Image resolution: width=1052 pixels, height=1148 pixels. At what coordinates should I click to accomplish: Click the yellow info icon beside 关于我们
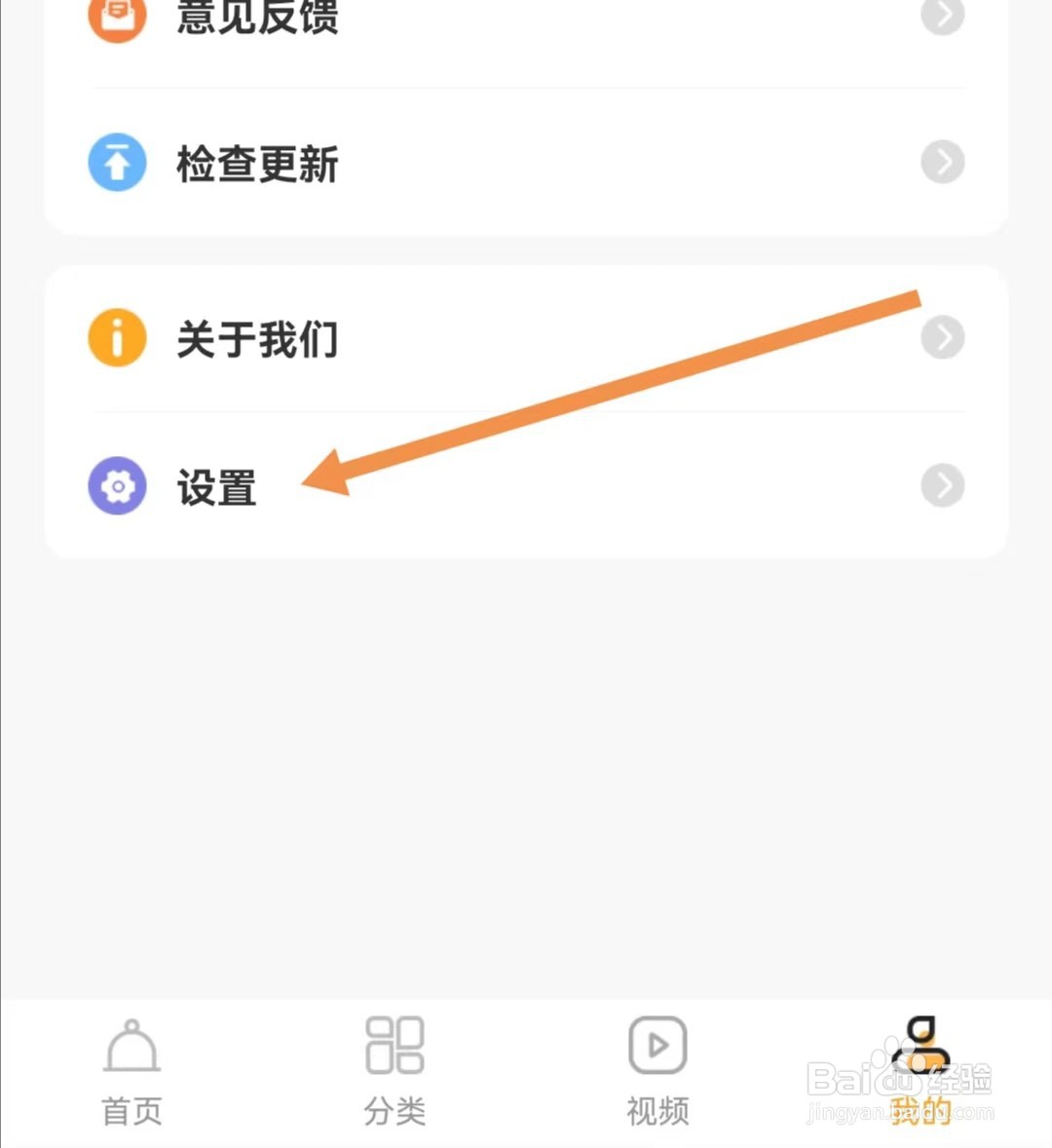click(116, 337)
